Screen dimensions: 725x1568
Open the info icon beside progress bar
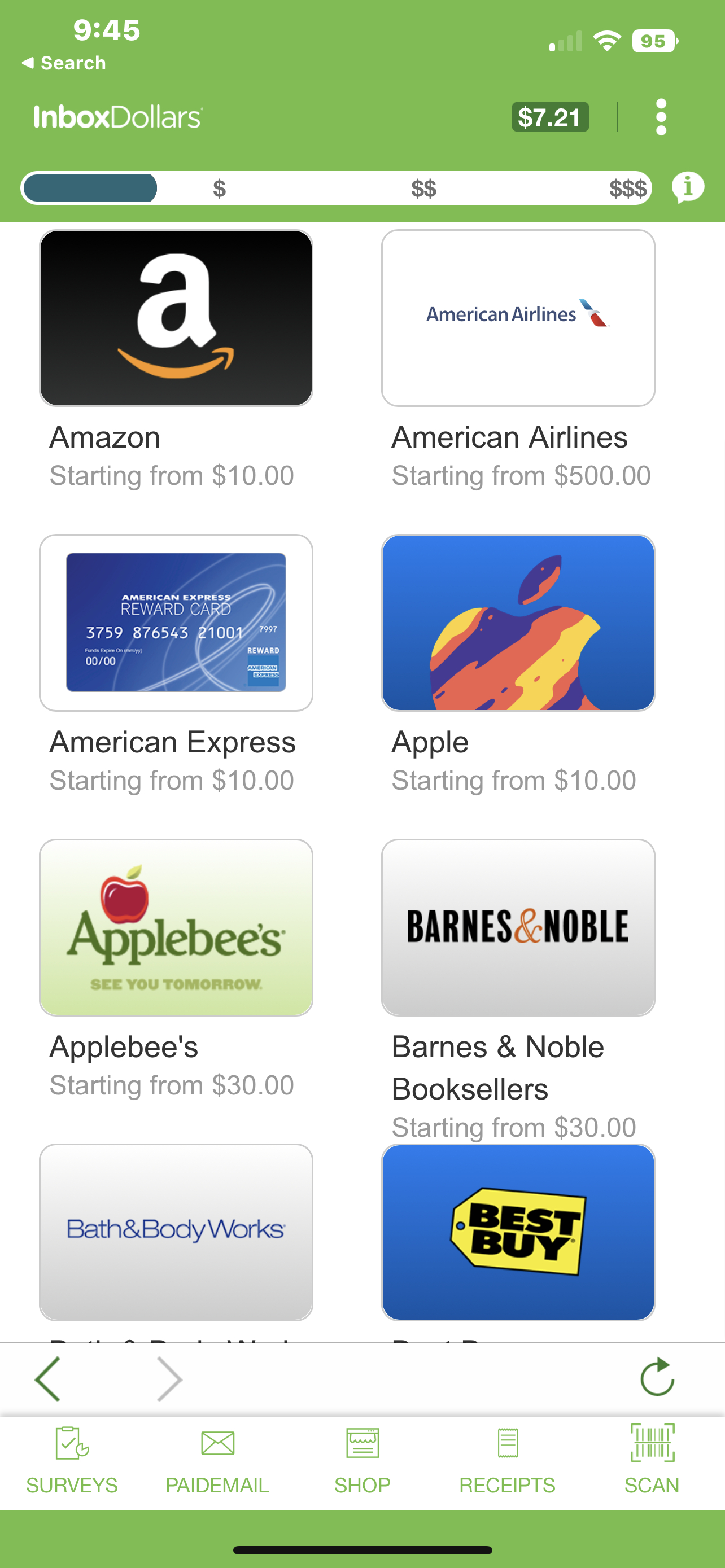click(688, 187)
